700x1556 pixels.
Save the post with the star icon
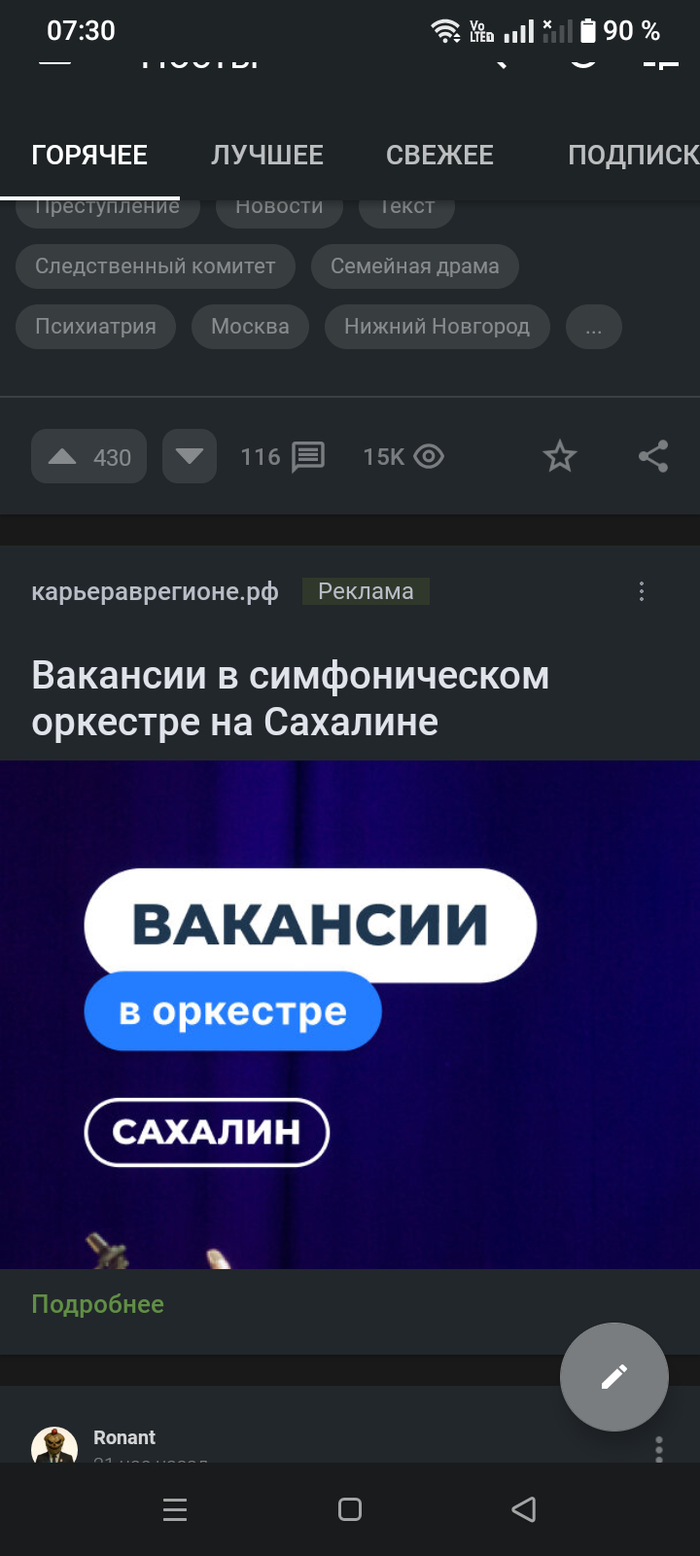click(x=560, y=457)
